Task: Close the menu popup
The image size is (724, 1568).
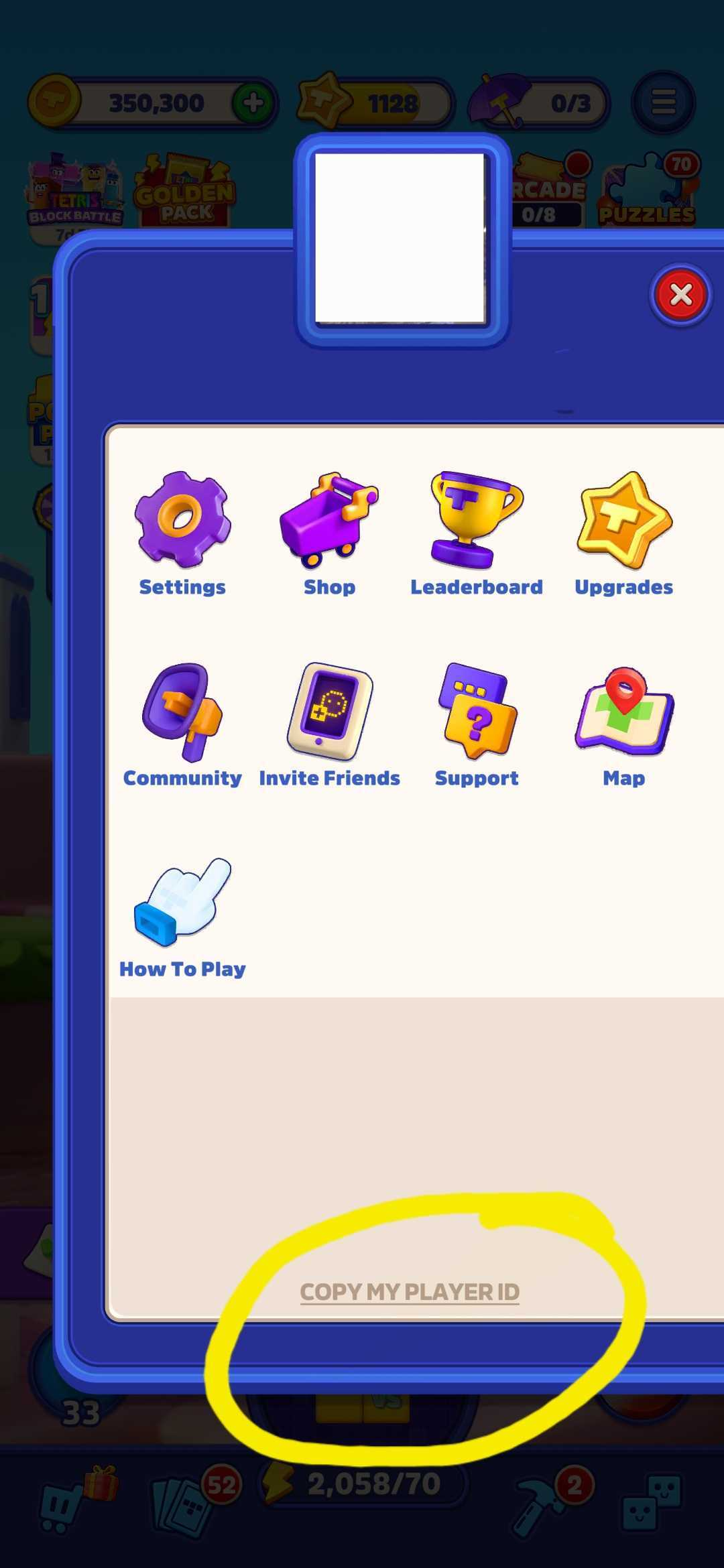Action: [680, 295]
